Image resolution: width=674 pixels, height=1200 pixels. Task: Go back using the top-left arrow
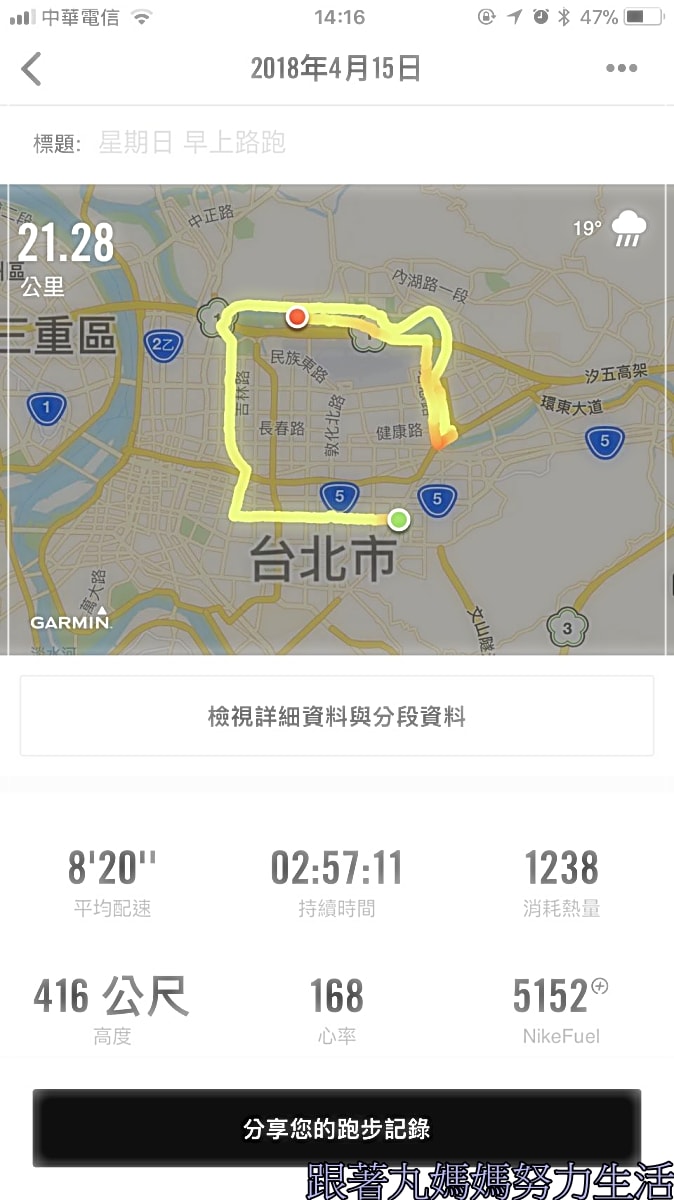pos(32,69)
